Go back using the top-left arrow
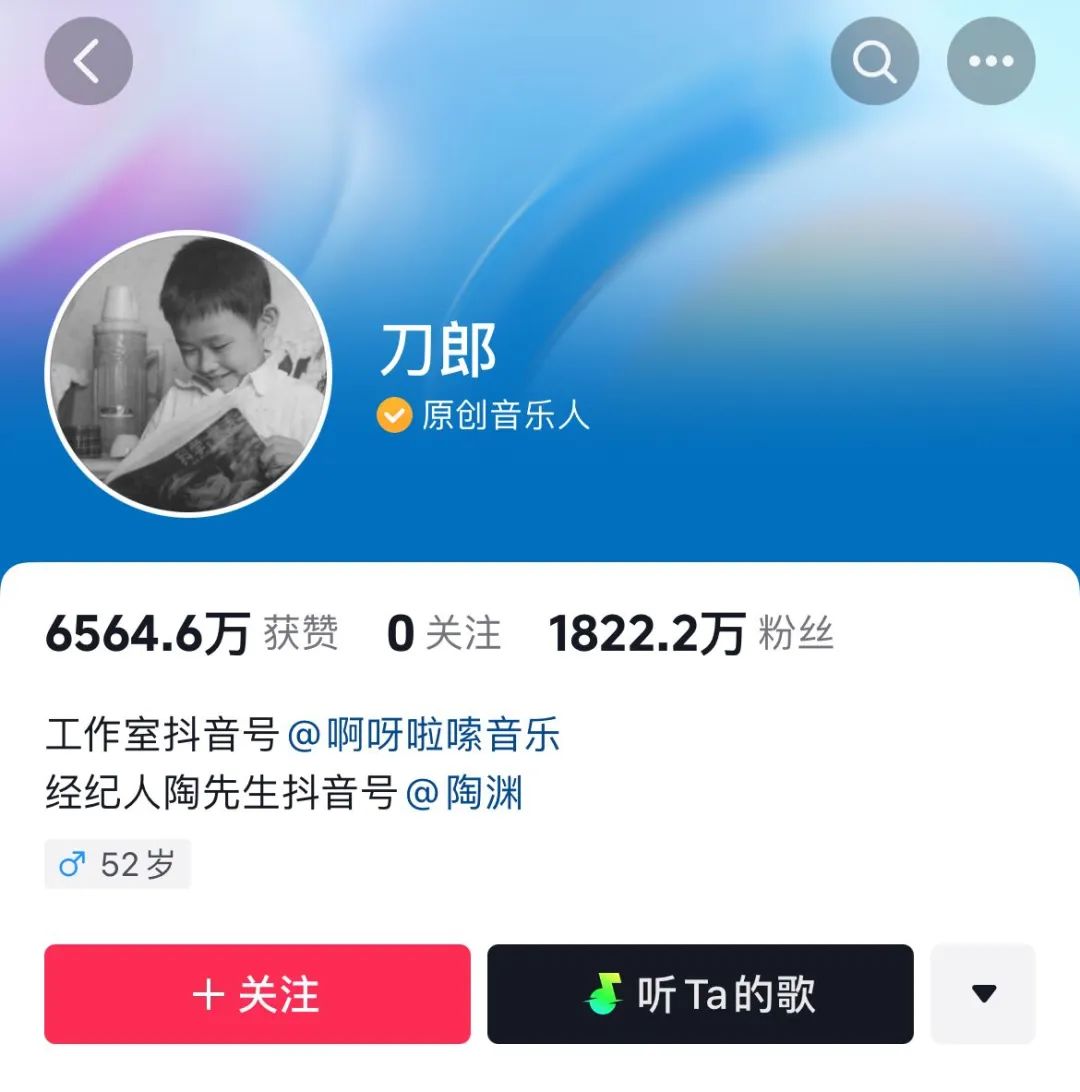This screenshot has height=1092, width=1080. point(88,62)
